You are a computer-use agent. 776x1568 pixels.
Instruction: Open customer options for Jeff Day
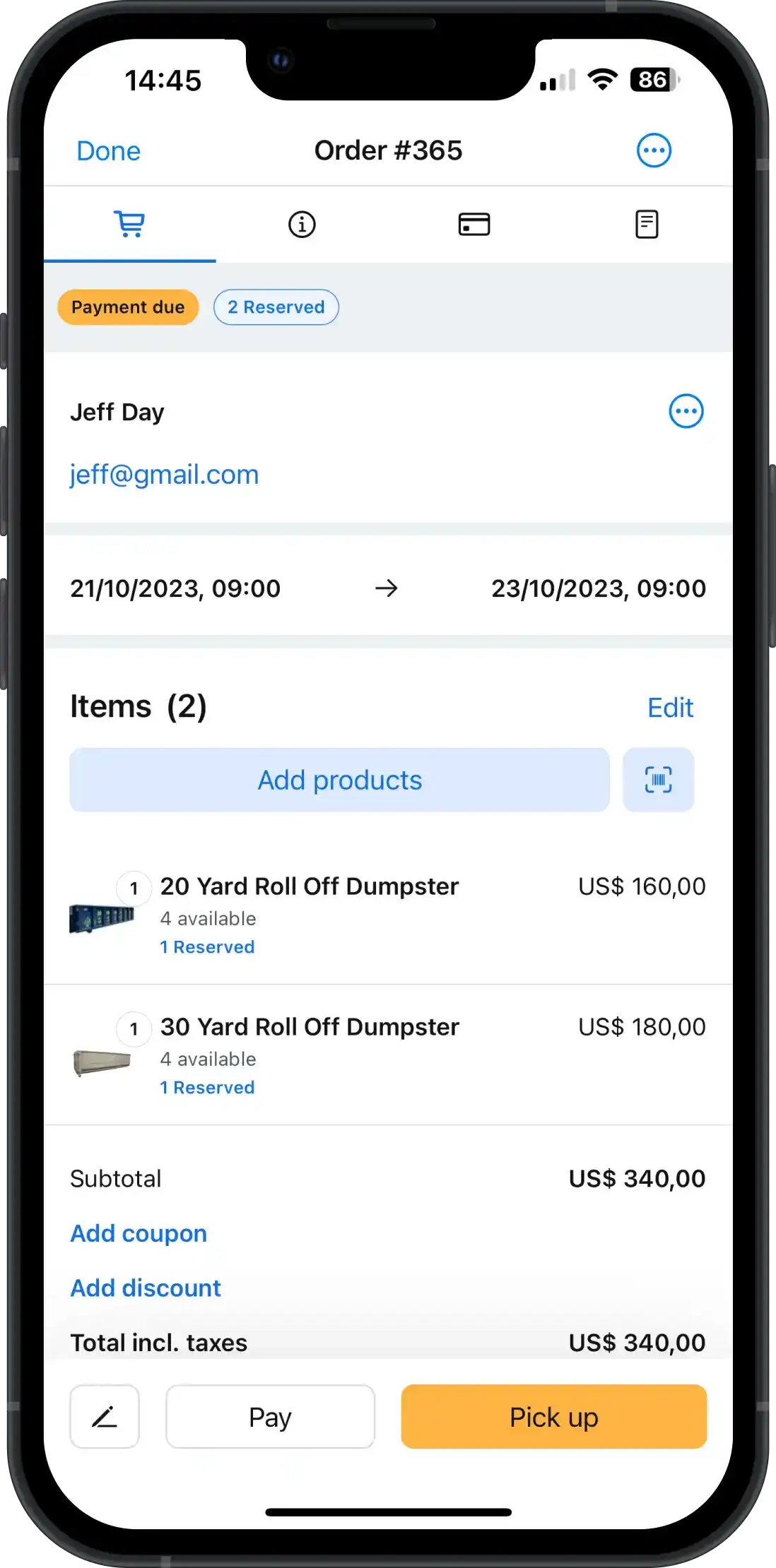click(x=686, y=411)
